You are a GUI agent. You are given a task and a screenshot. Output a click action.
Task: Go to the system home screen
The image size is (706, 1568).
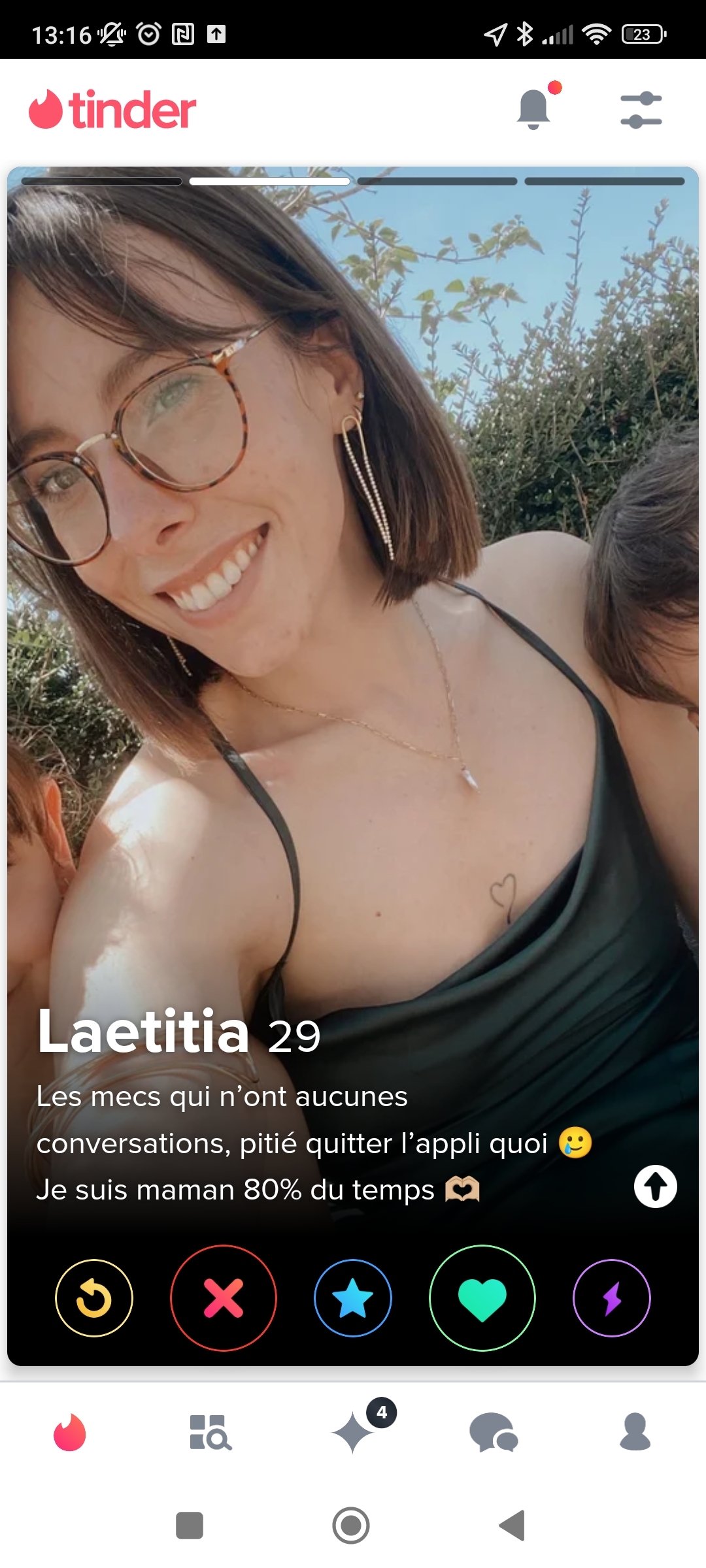[351, 1525]
